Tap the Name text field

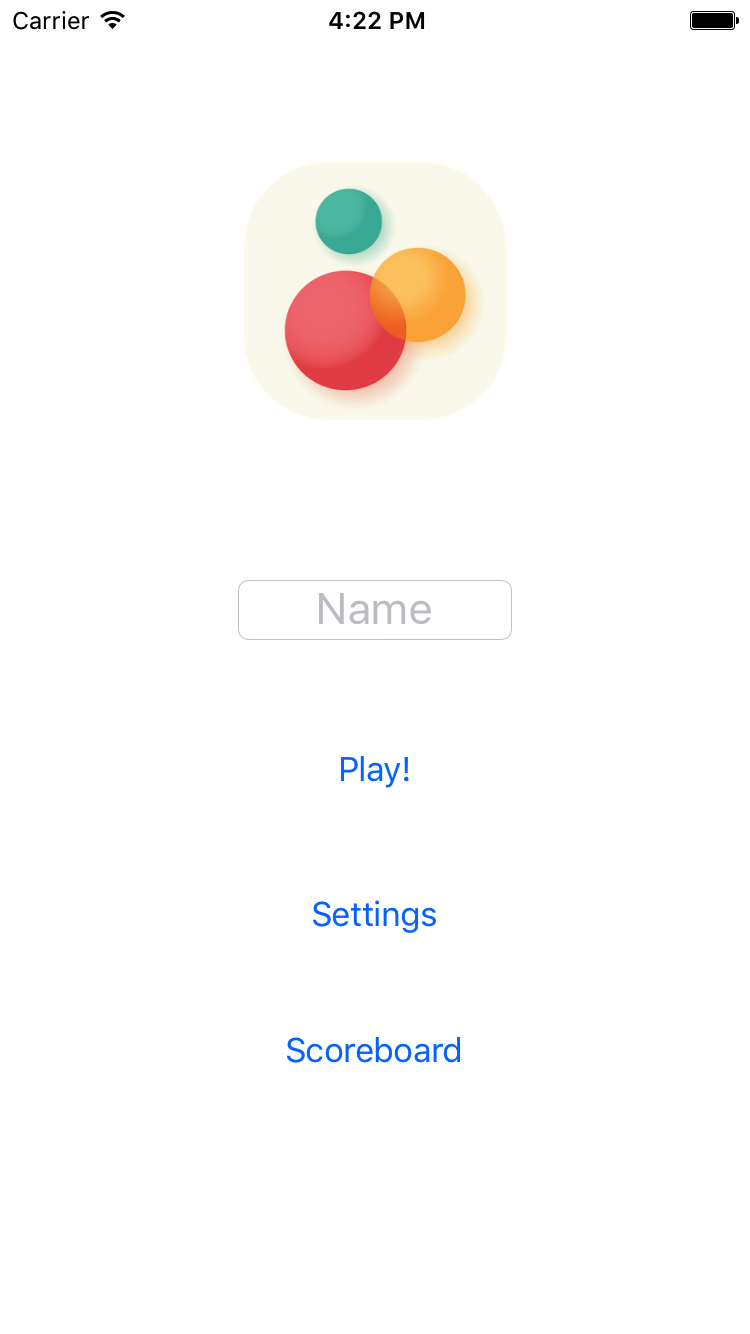(x=374, y=610)
